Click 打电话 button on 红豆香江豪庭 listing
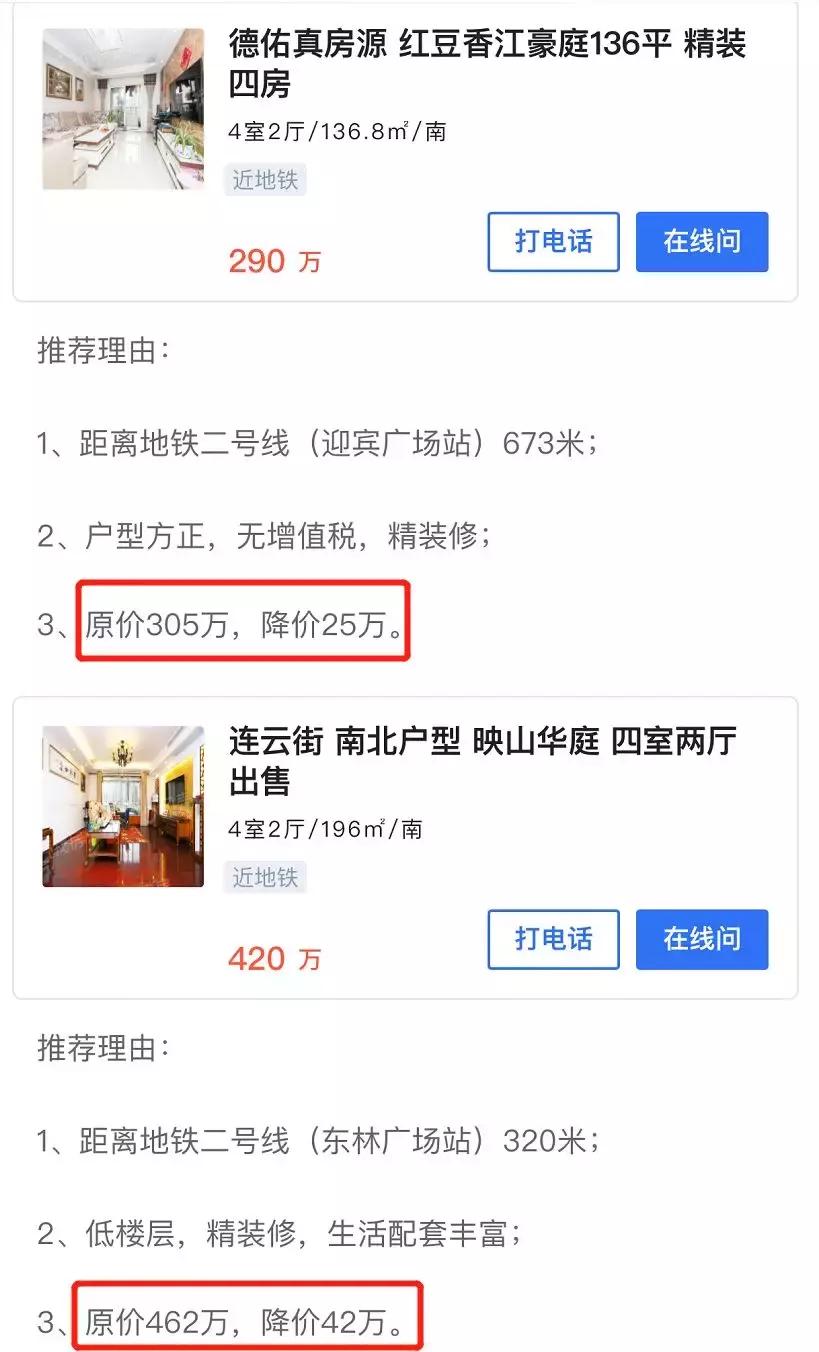Image resolution: width=819 pixels, height=1352 pixels. tap(552, 241)
